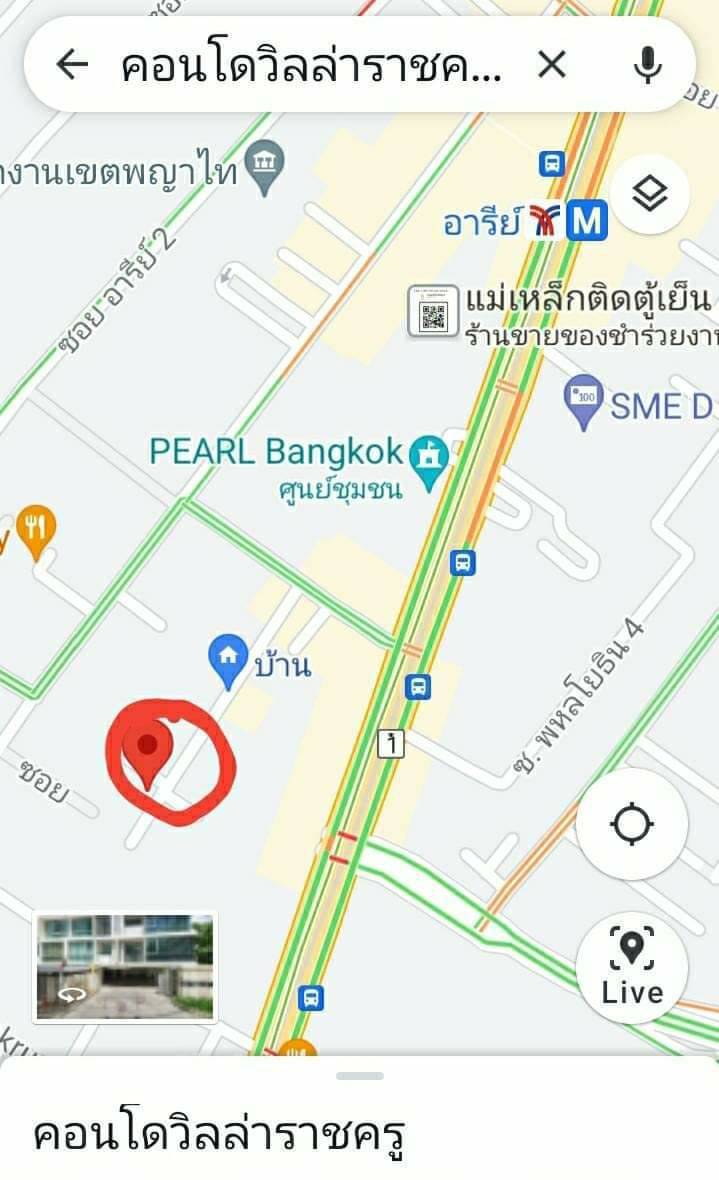Select the home pin labeled บ้าน
This screenshot has height=1180, width=719.
[227, 661]
